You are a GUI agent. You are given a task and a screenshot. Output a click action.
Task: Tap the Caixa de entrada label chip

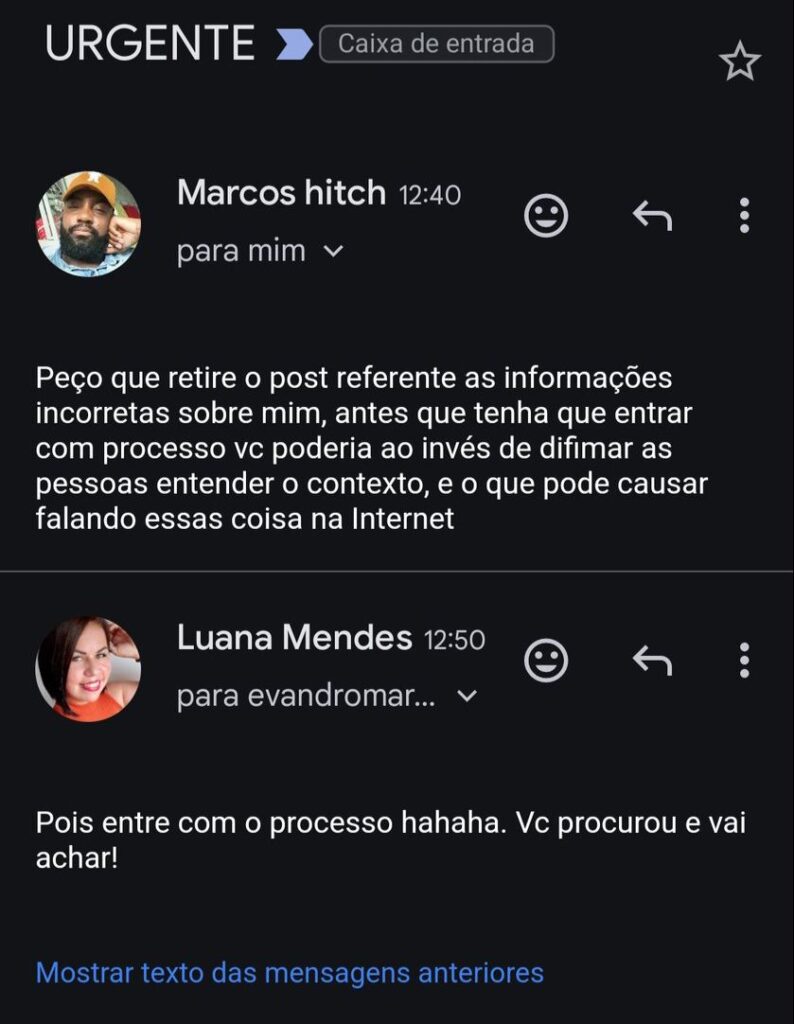pos(436,44)
